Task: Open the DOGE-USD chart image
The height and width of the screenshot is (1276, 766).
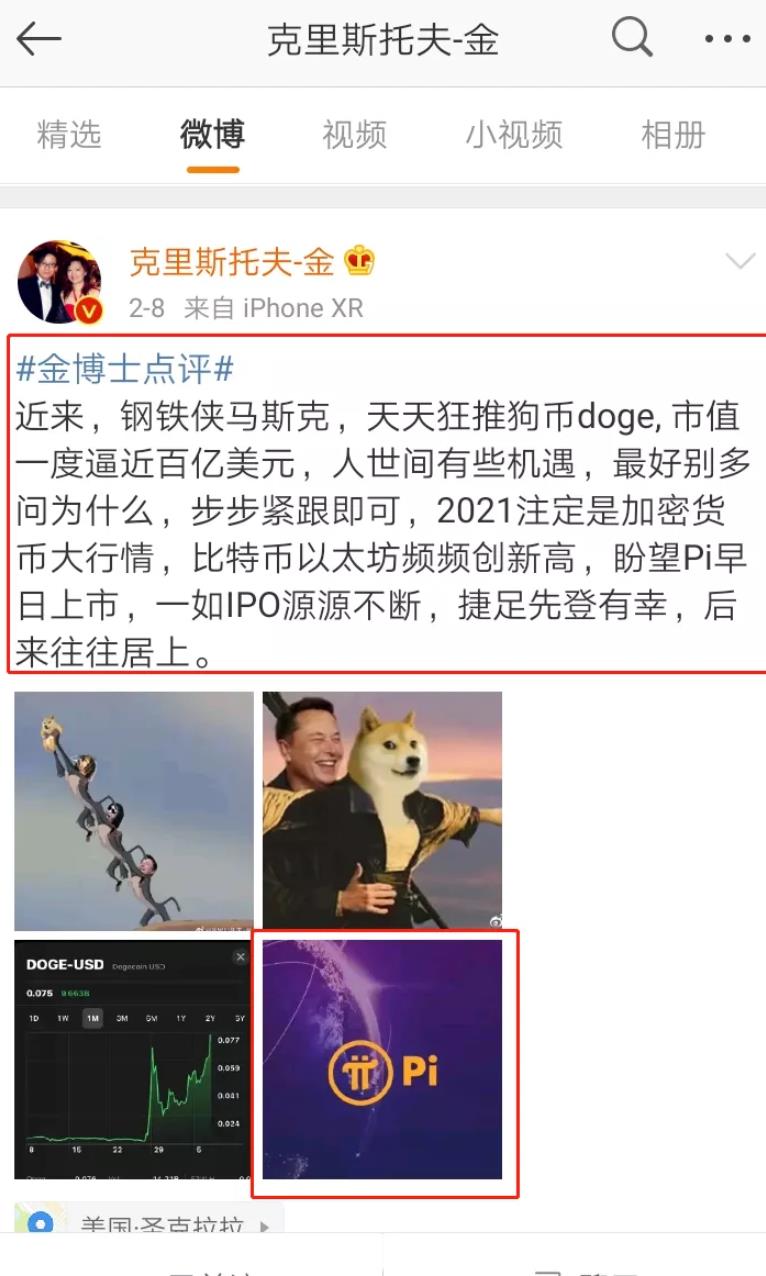Action: point(134,1059)
